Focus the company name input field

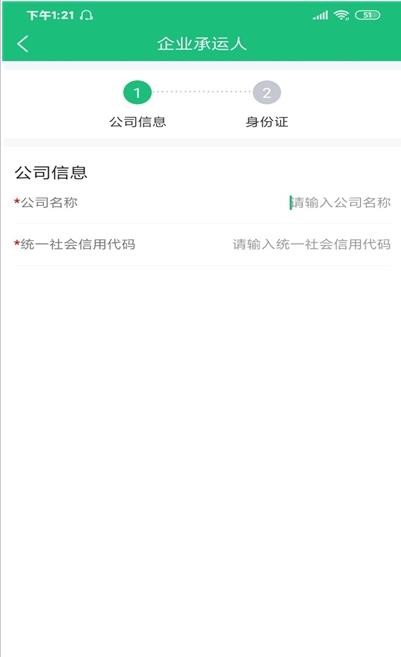coord(340,202)
